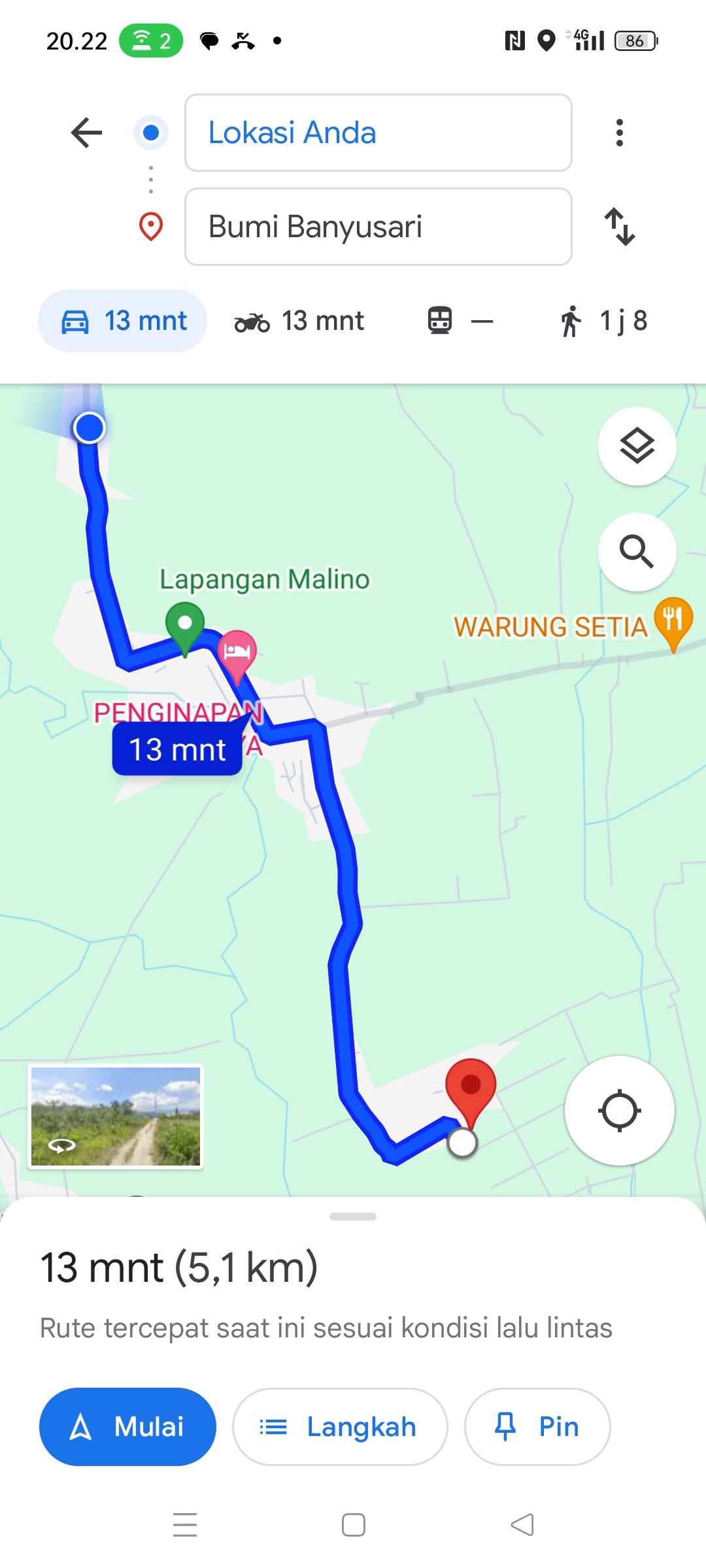Center map on my location
706x1568 pixels.
click(x=620, y=1111)
